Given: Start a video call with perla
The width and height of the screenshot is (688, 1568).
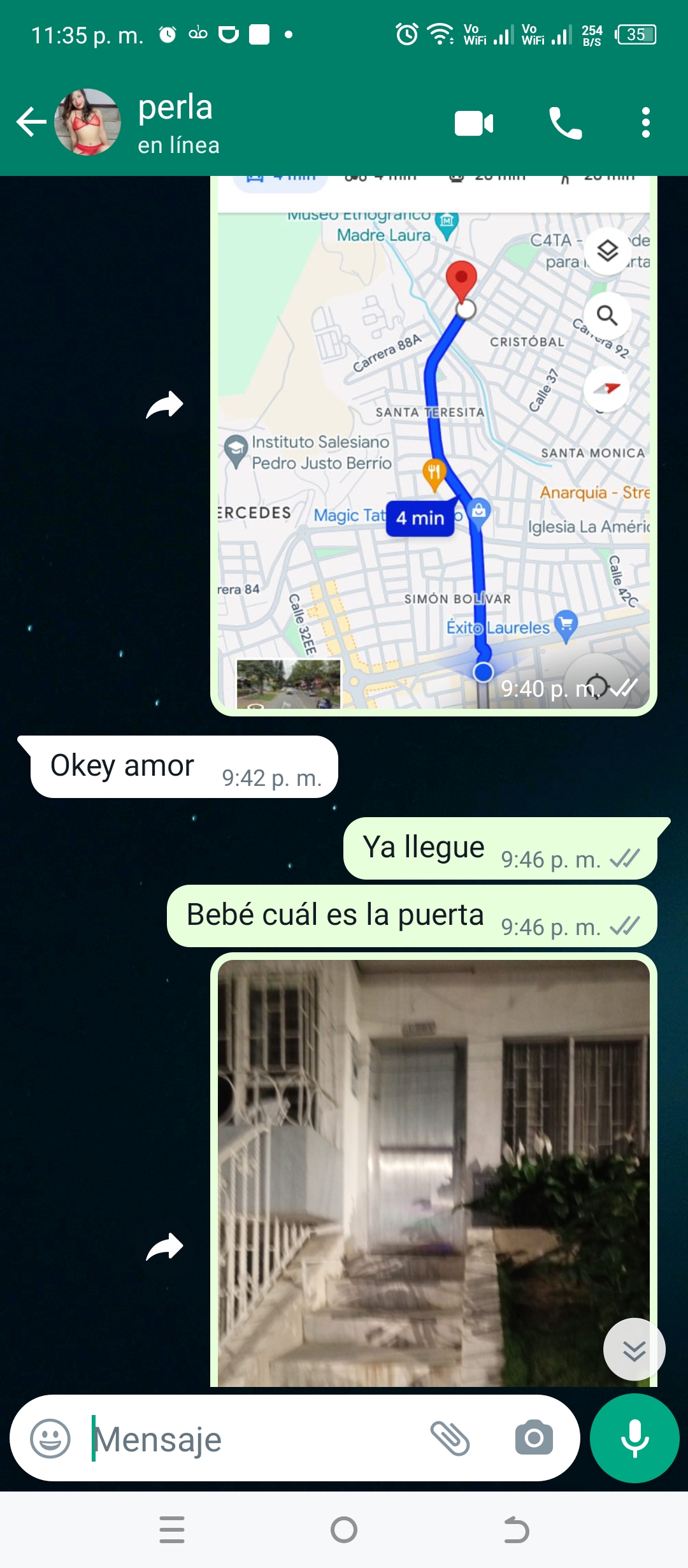Looking at the screenshot, I should 474,123.
